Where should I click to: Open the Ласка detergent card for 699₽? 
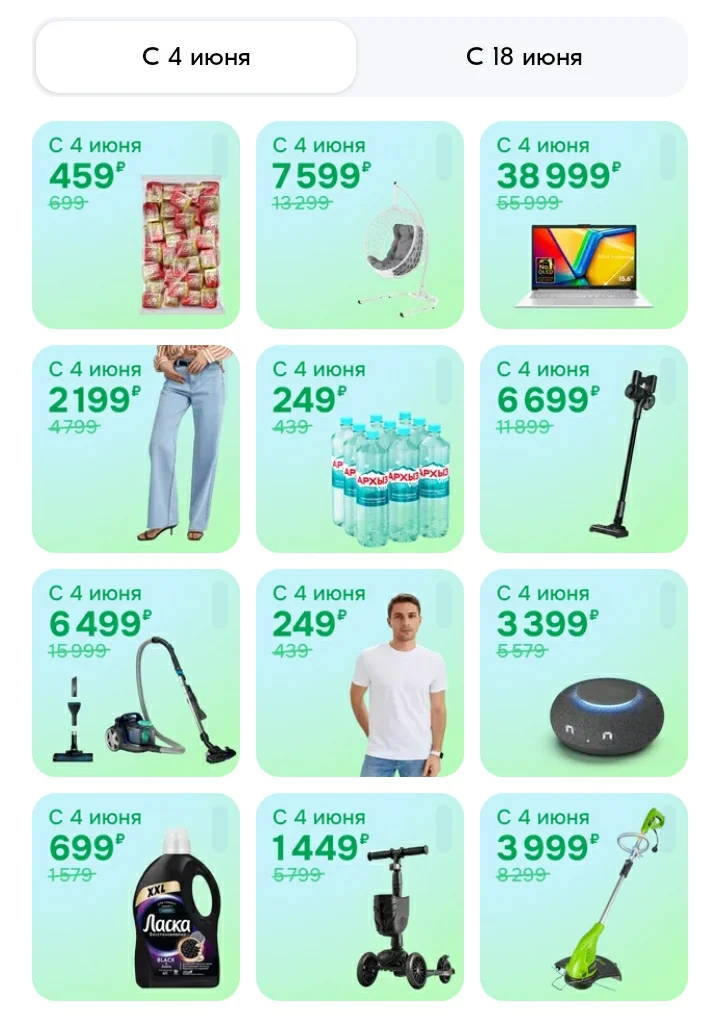(136, 897)
